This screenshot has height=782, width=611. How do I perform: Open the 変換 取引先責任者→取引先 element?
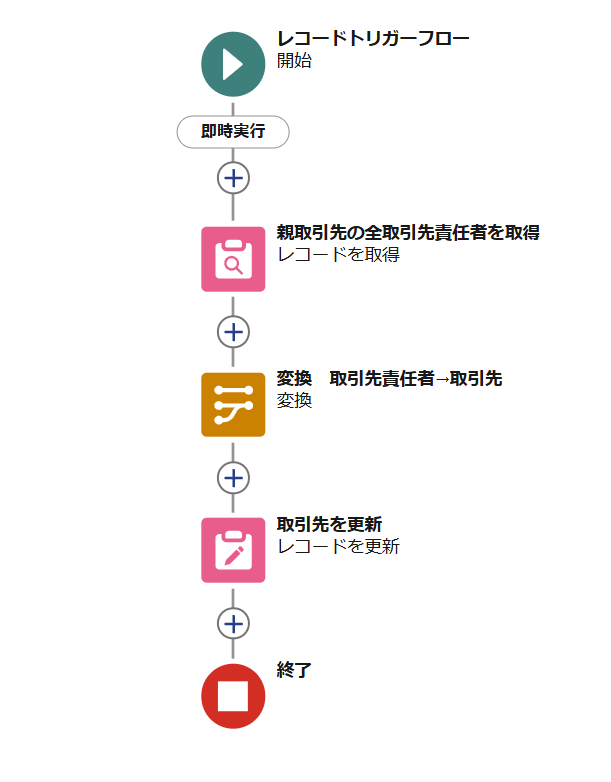233,404
